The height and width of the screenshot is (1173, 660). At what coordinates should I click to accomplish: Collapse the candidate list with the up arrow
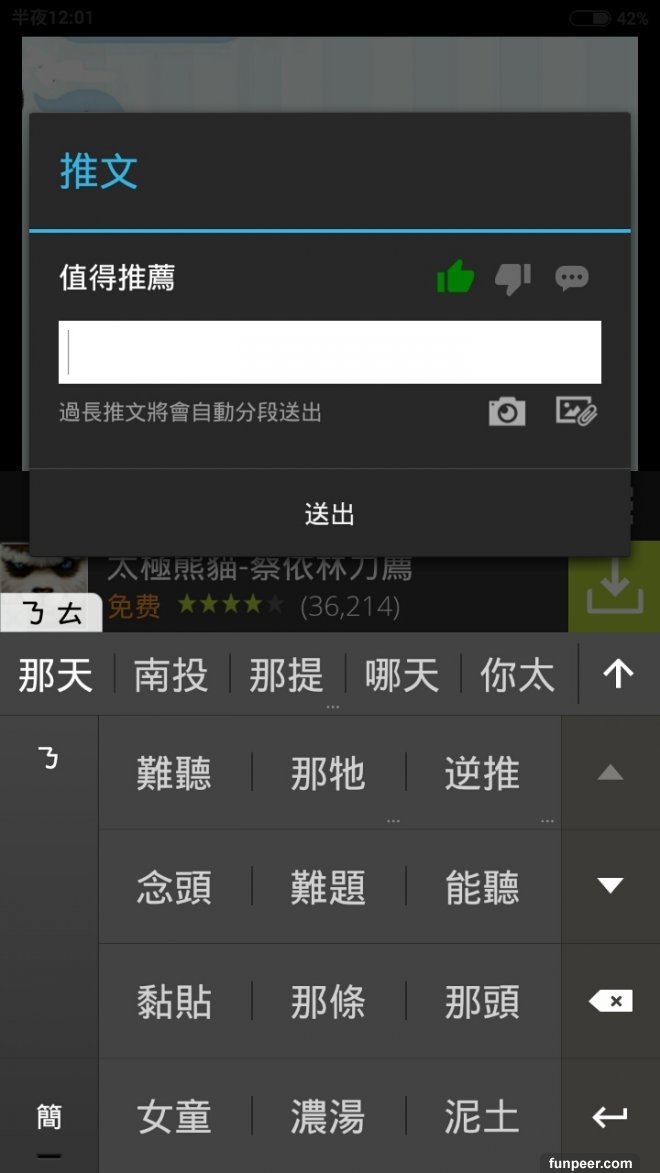tap(618, 675)
